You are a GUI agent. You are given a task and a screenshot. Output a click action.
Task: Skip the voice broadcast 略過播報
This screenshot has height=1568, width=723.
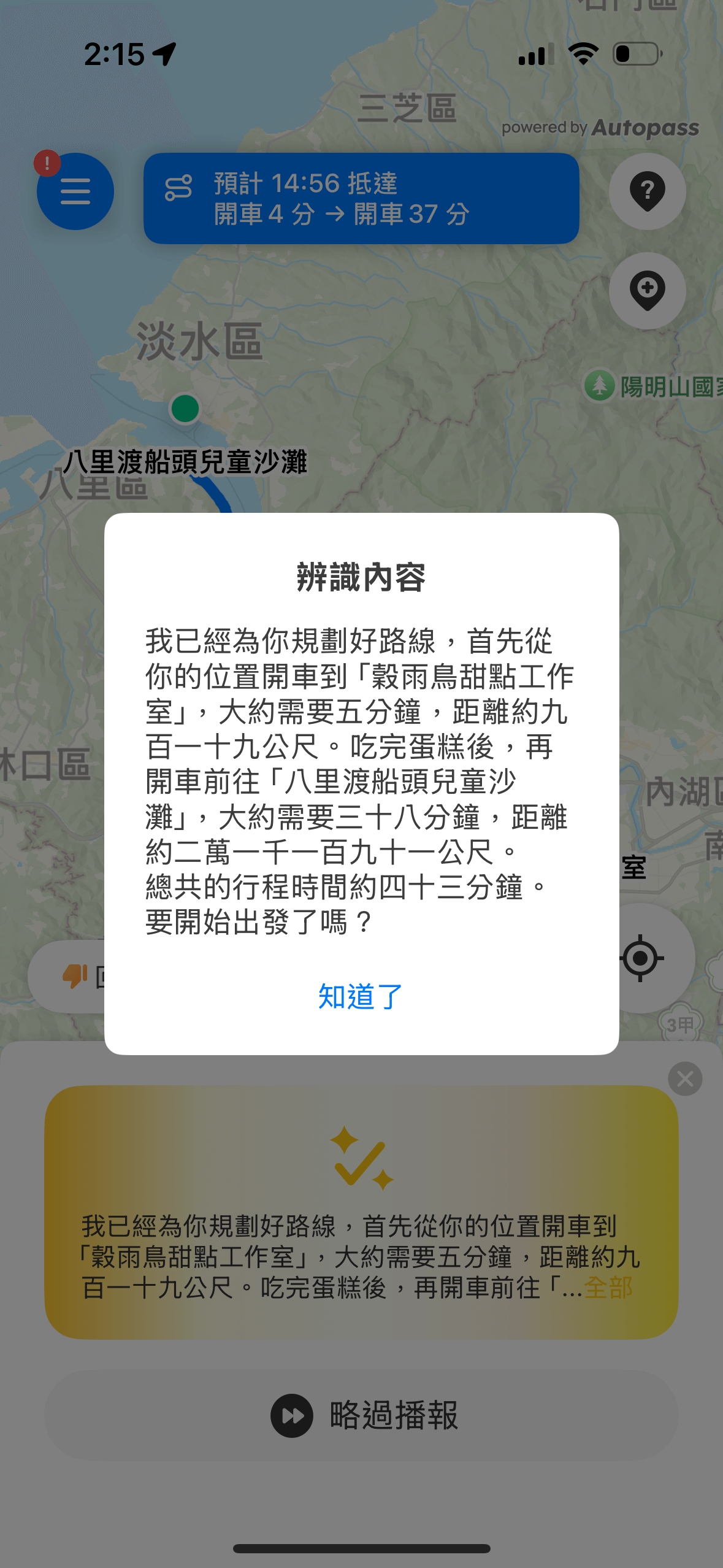[x=361, y=1416]
